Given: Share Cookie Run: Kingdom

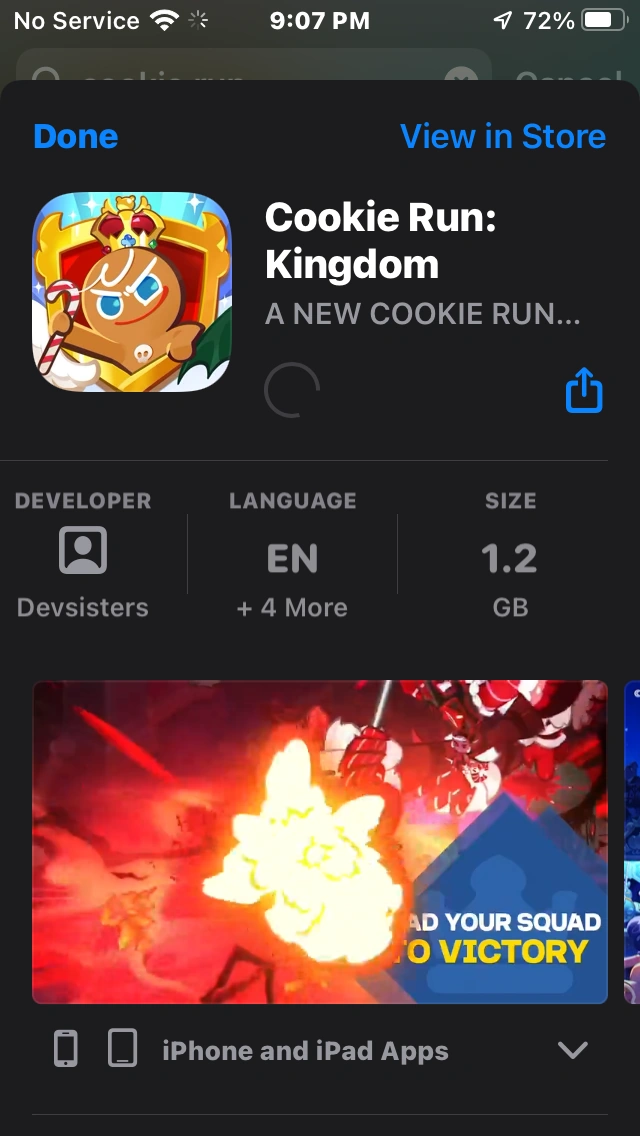Looking at the screenshot, I should click(x=584, y=390).
